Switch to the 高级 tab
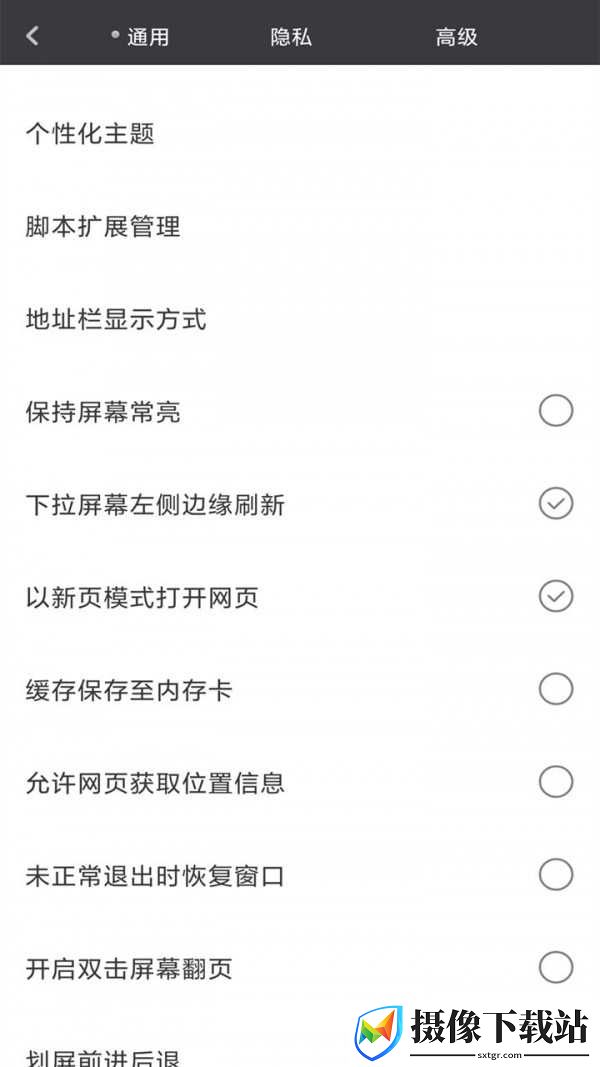The width and height of the screenshot is (600, 1067). tap(456, 36)
